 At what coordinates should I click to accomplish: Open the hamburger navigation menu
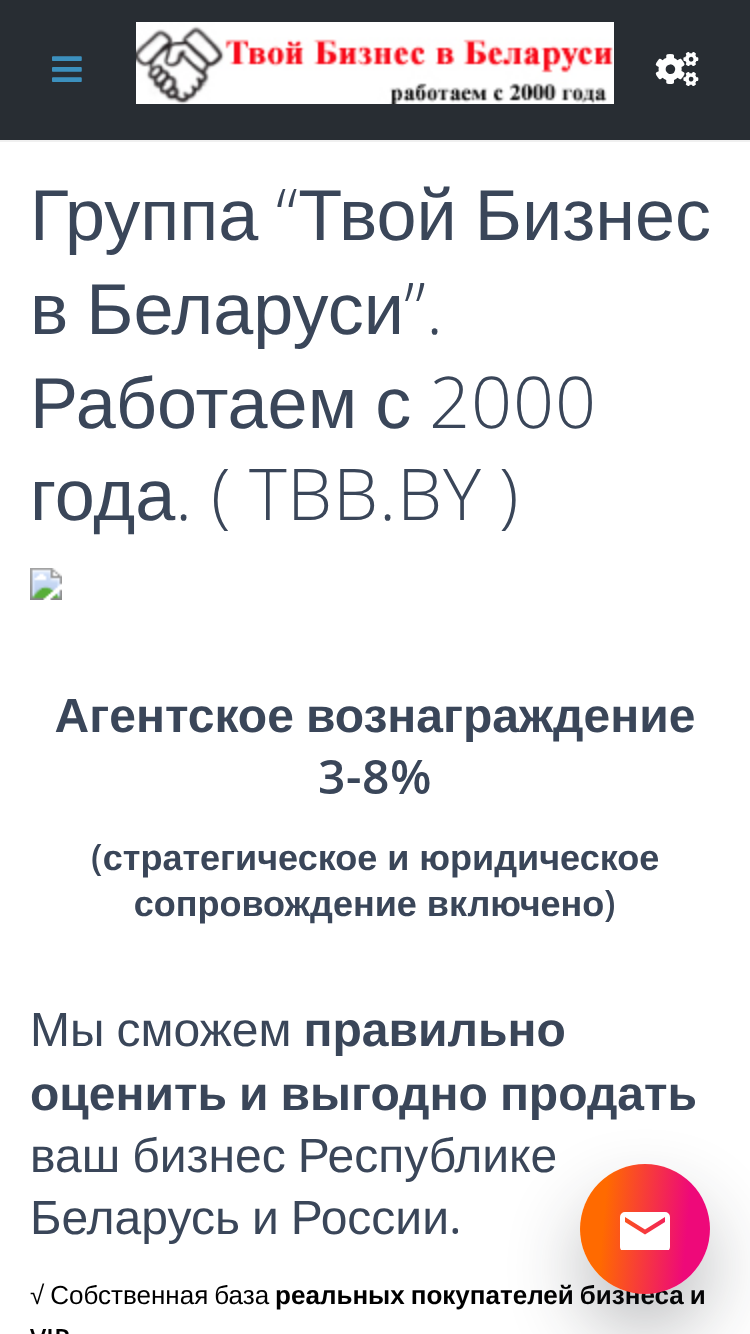click(x=67, y=70)
